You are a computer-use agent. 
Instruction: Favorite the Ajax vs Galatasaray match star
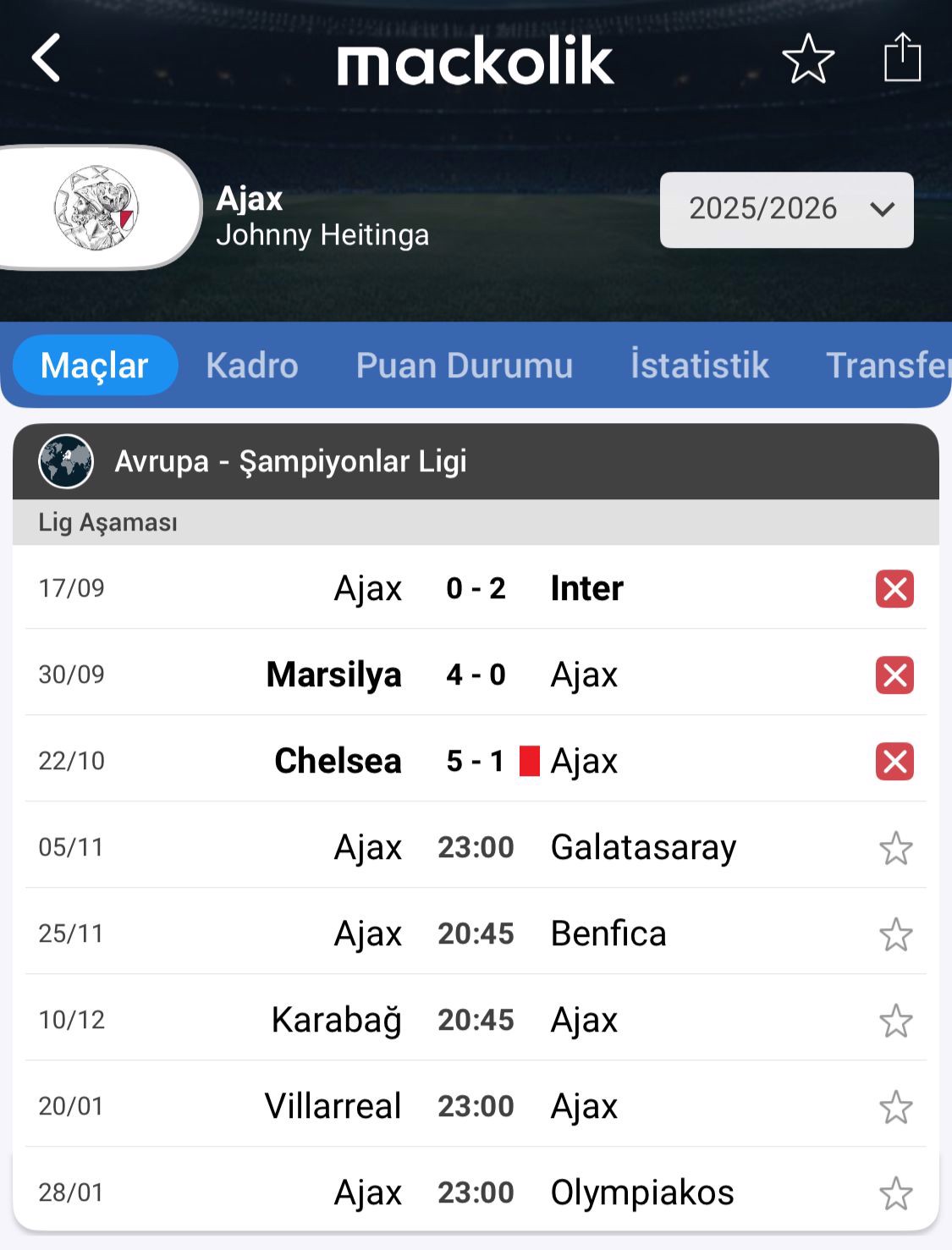pyautogui.click(x=895, y=848)
